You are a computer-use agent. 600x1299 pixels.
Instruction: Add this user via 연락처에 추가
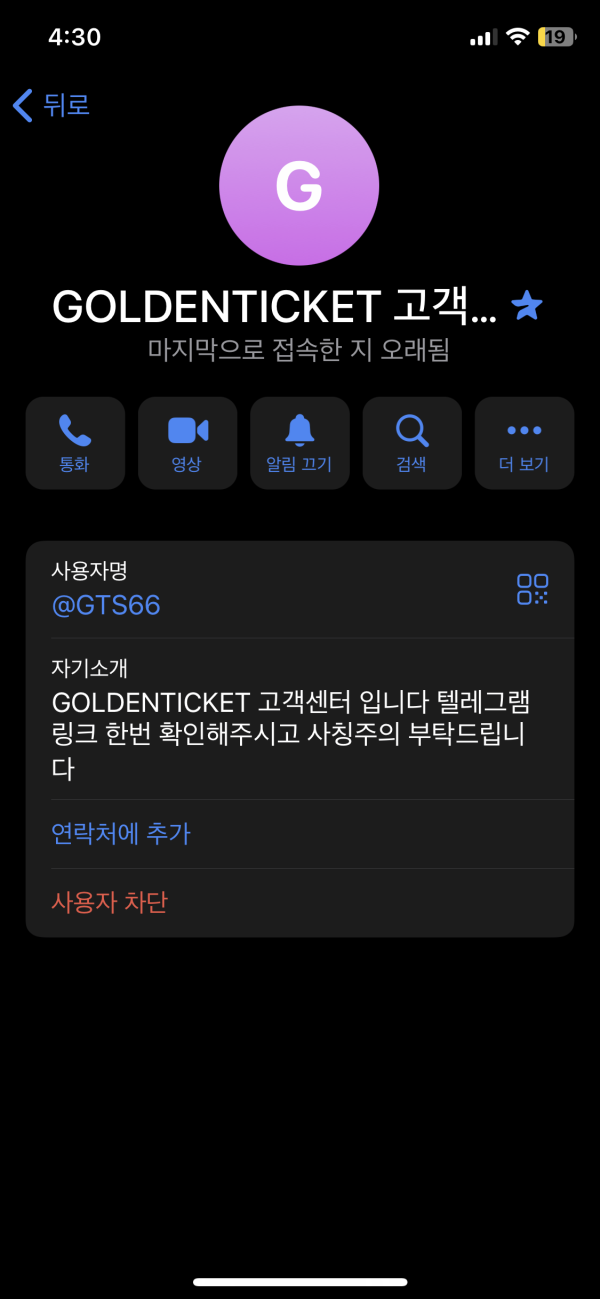[121, 833]
